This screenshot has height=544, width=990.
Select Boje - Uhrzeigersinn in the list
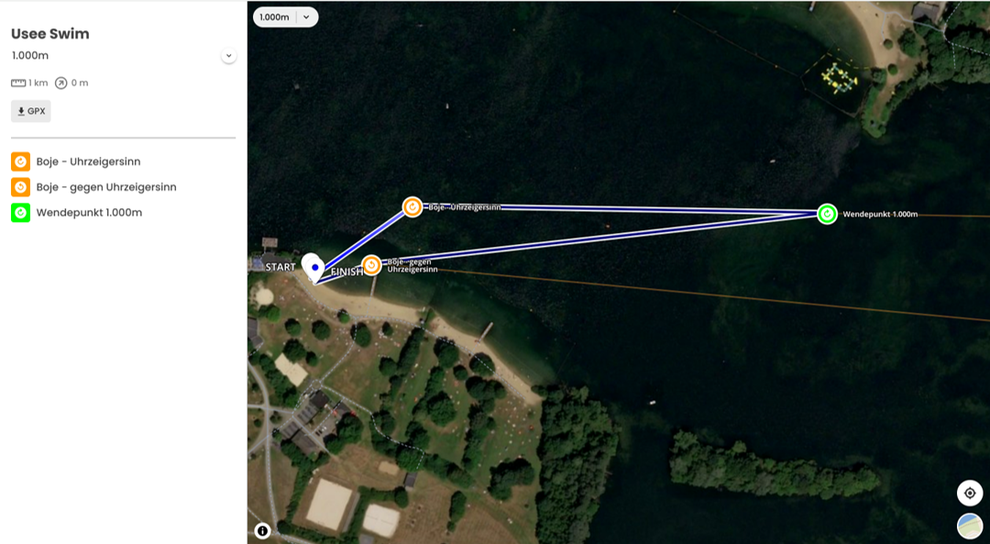[88, 161]
